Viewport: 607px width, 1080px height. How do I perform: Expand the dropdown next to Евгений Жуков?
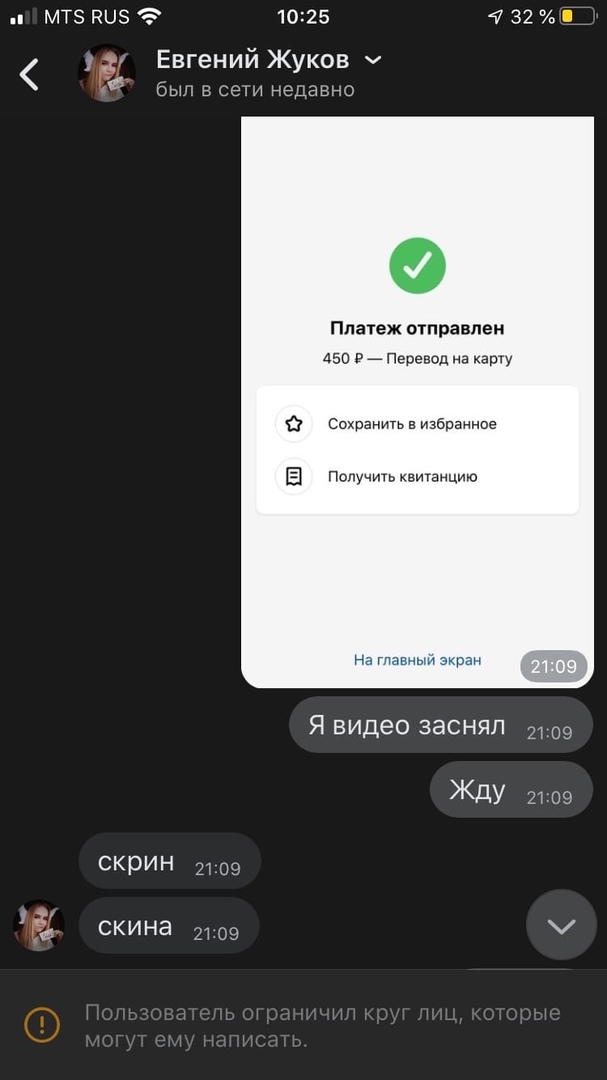[373, 61]
